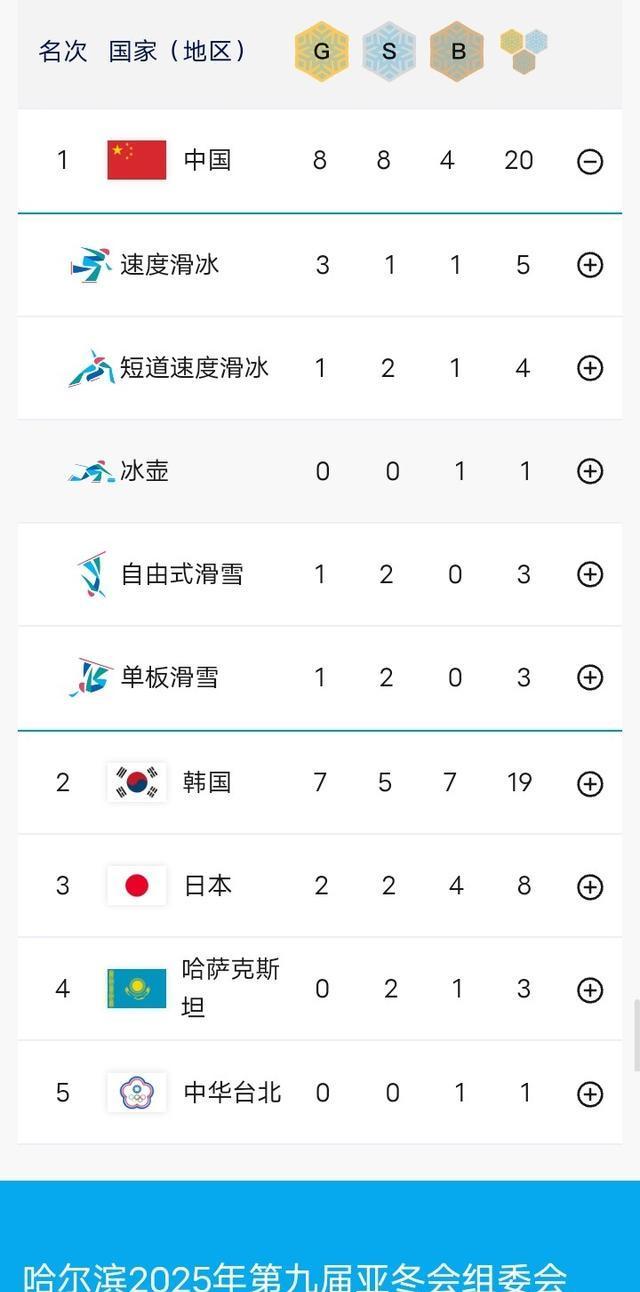Expand the 单板滑雪 medal details
640x1292 pixels.
(590, 677)
